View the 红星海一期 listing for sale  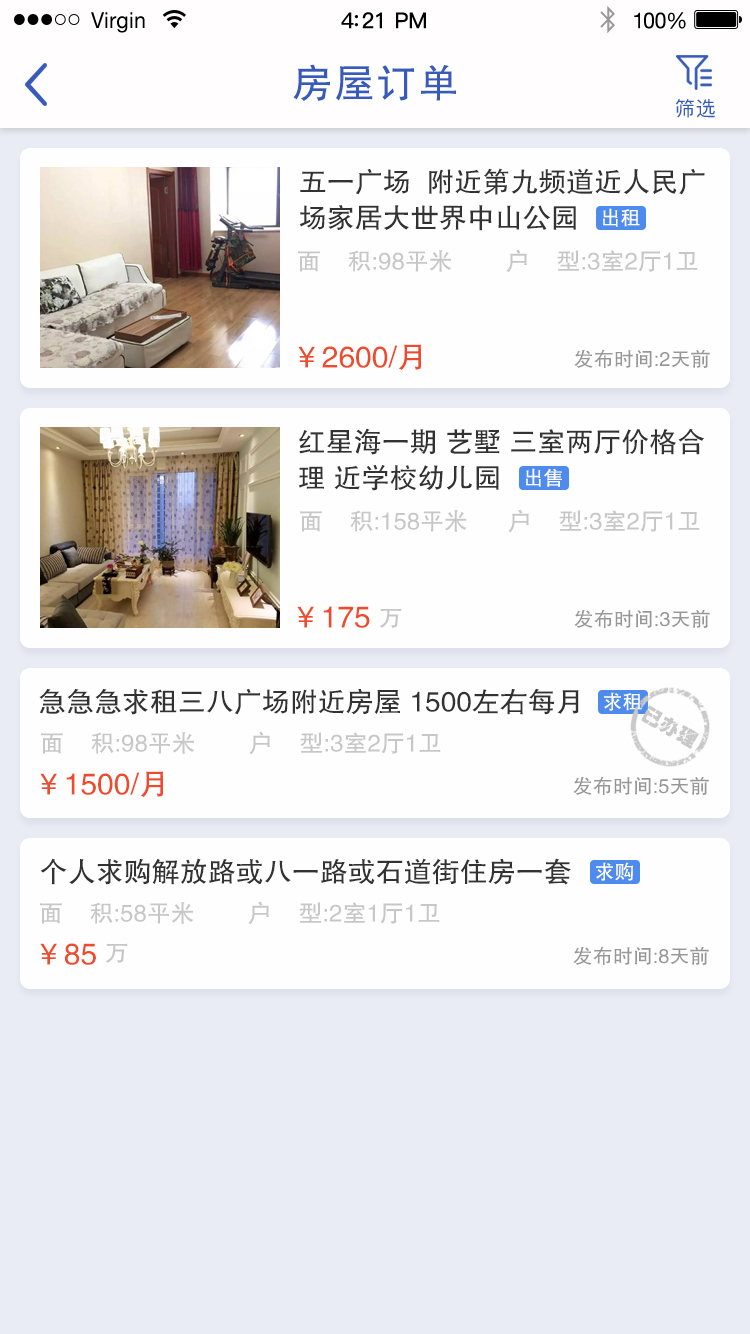374,528
